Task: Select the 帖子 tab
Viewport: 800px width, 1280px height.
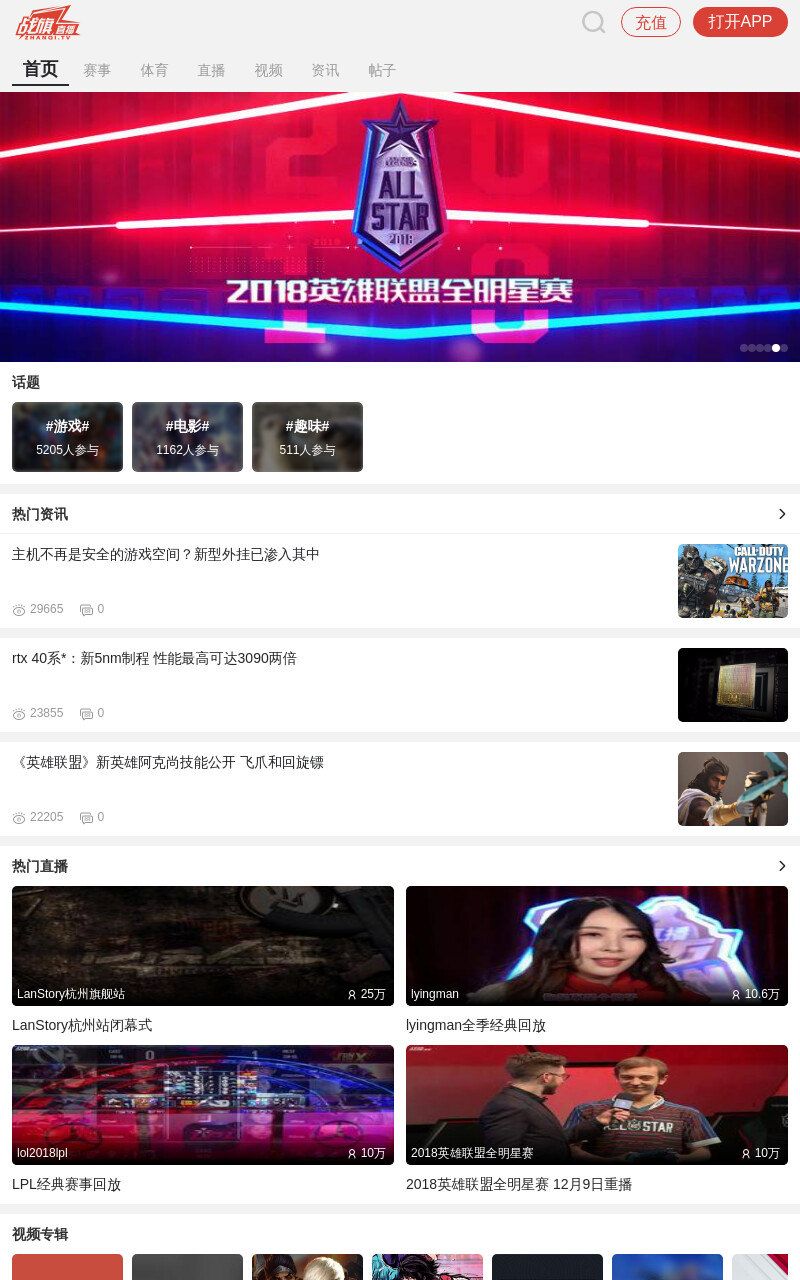Action: click(x=382, y=70)
